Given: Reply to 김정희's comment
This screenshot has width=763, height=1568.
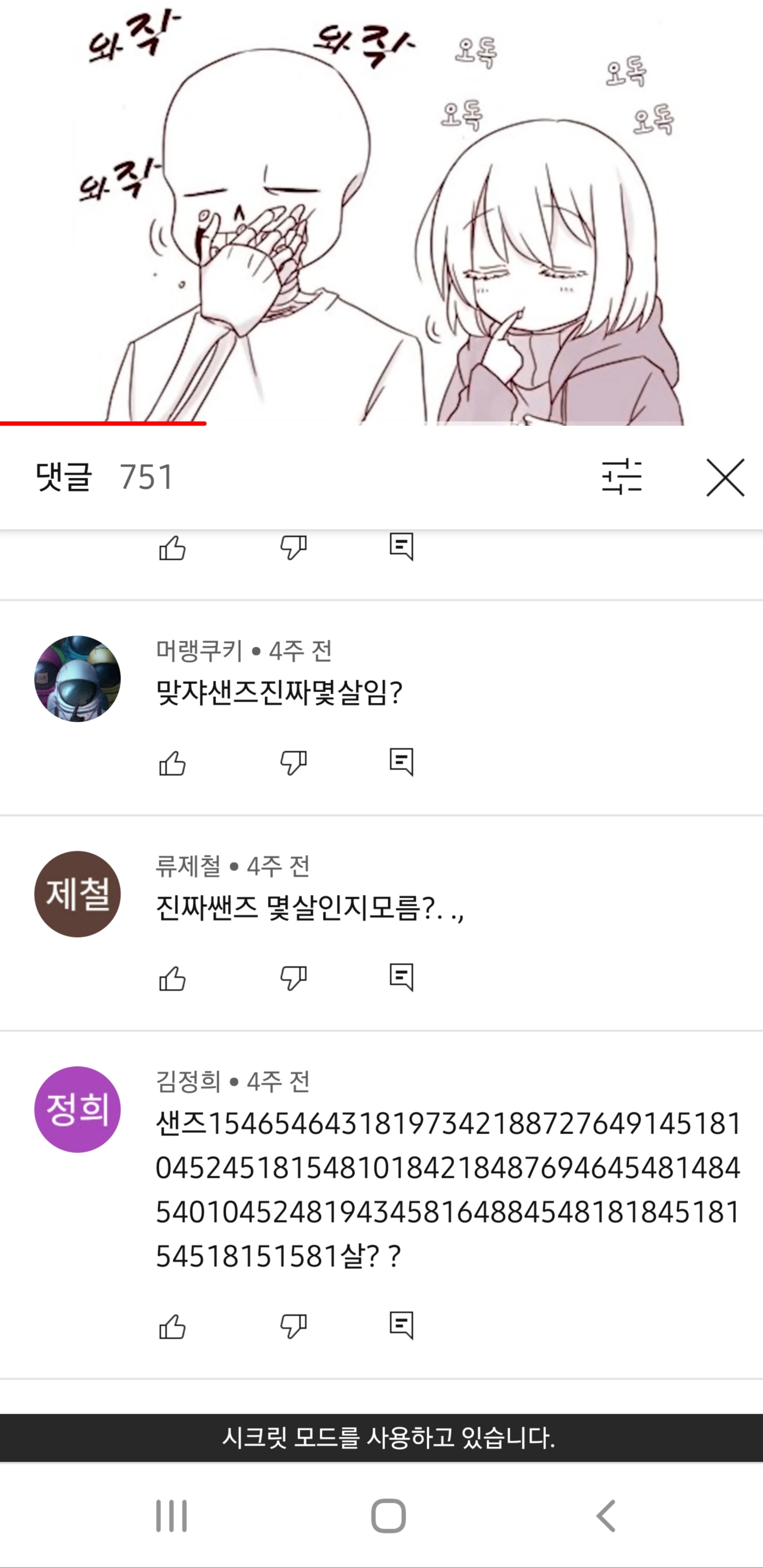Looking at the screenshot, I should tap(401, 1325).
